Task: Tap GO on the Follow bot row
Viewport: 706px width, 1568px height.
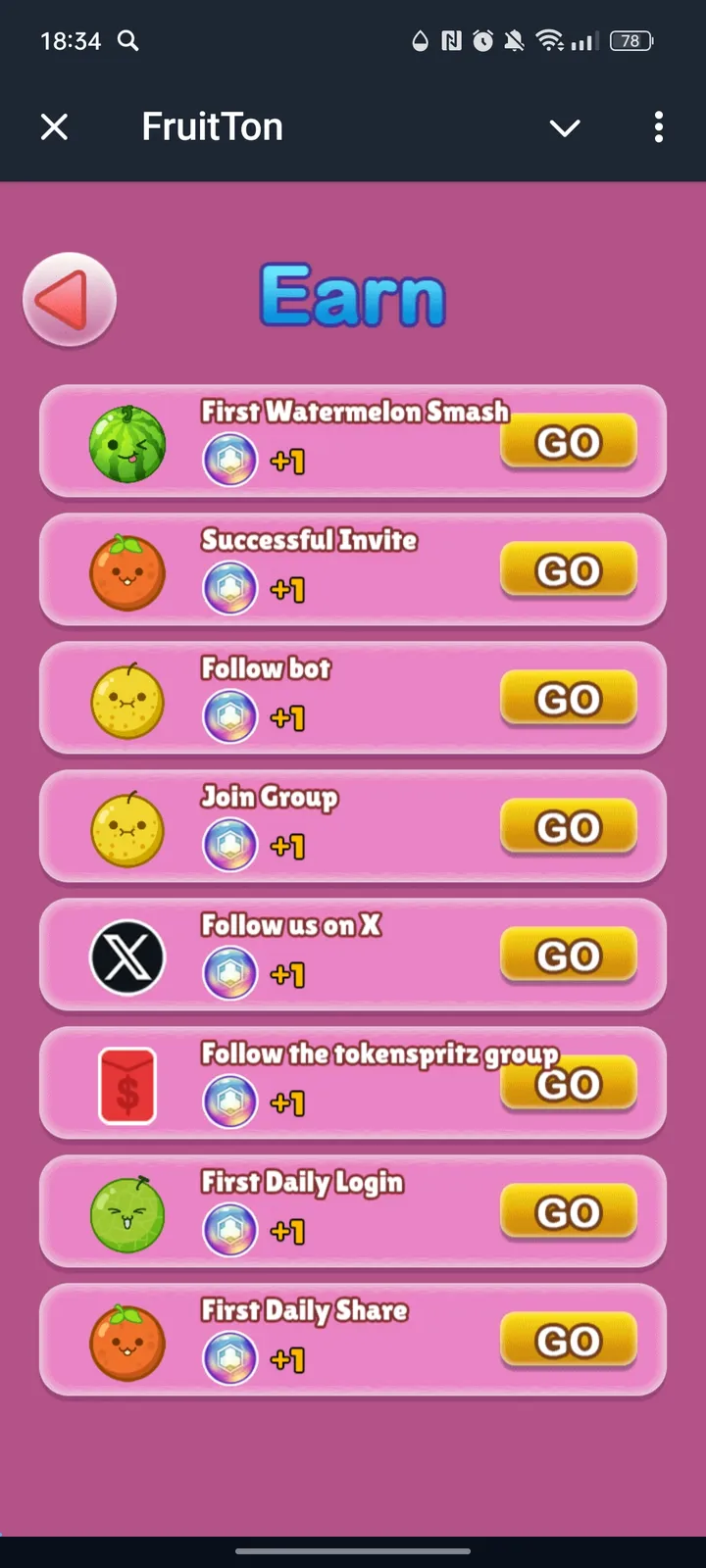Action: 569,698
